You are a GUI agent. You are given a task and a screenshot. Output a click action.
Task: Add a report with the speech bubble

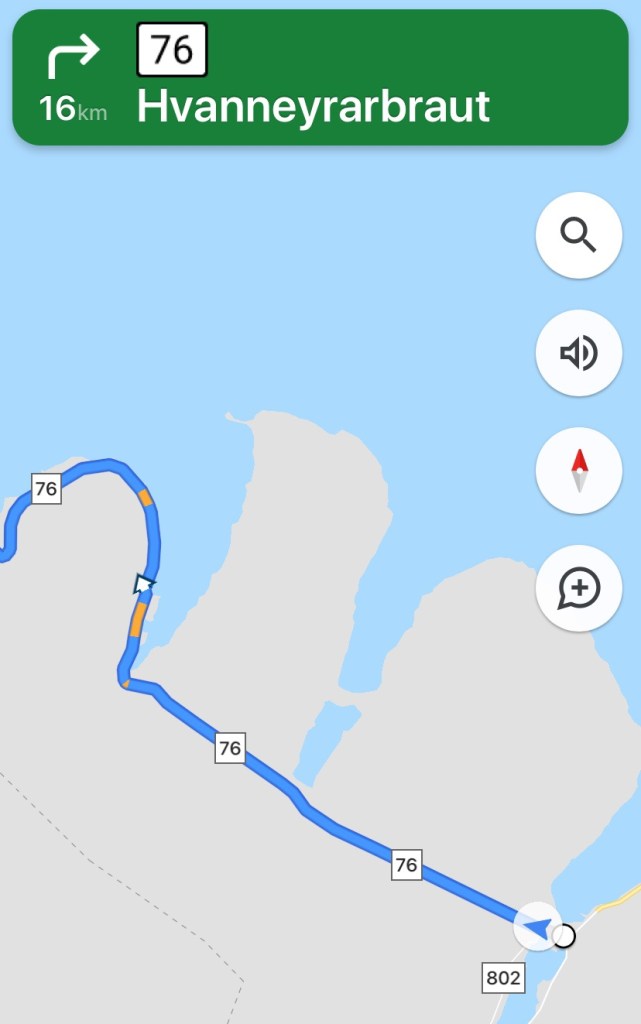click(579, 588)
